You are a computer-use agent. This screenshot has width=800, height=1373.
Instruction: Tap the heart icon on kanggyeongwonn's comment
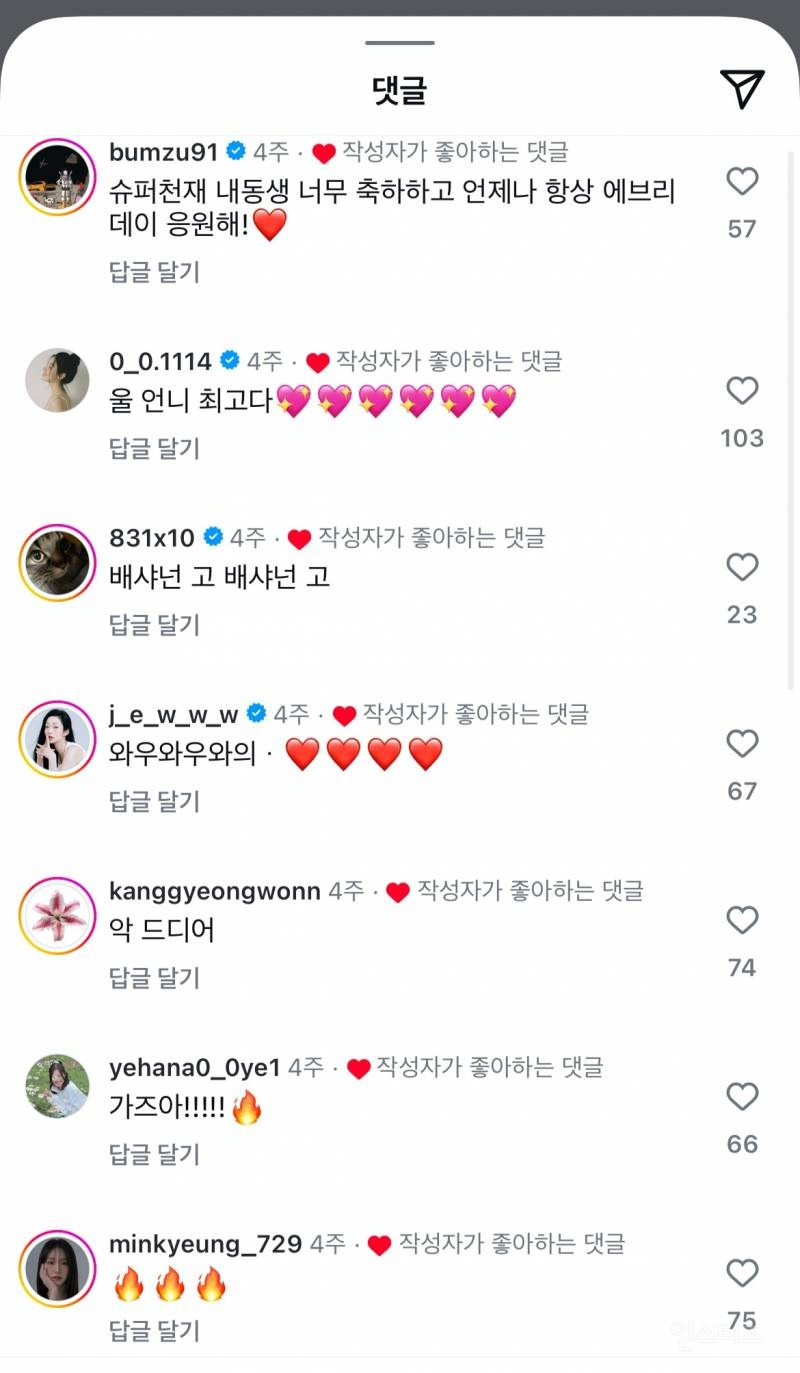[742, 921]
